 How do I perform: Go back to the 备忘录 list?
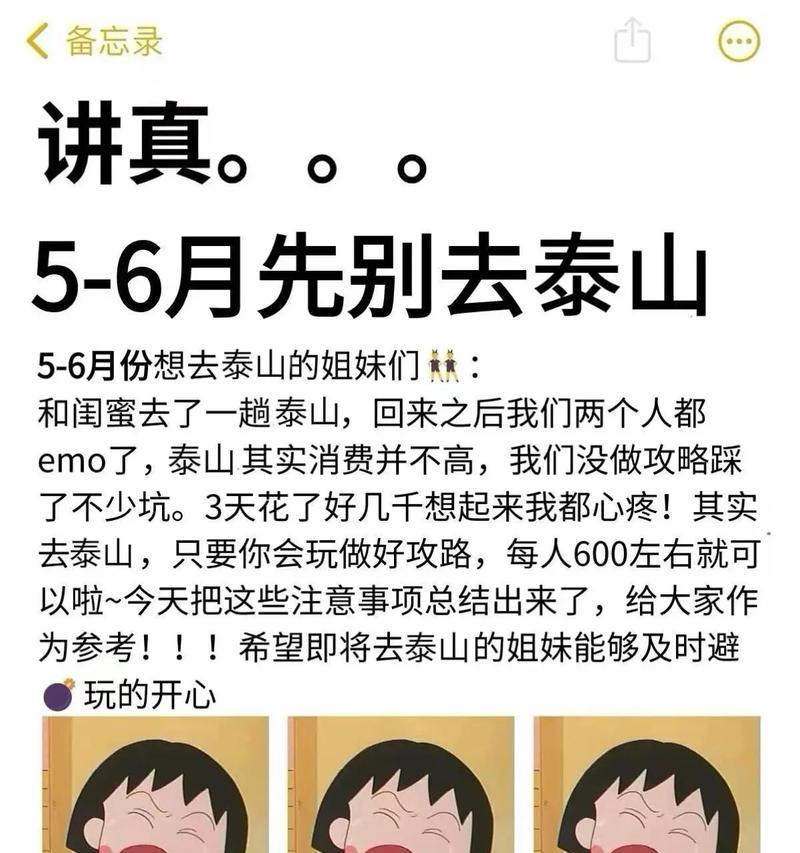[x=95, y=41]
